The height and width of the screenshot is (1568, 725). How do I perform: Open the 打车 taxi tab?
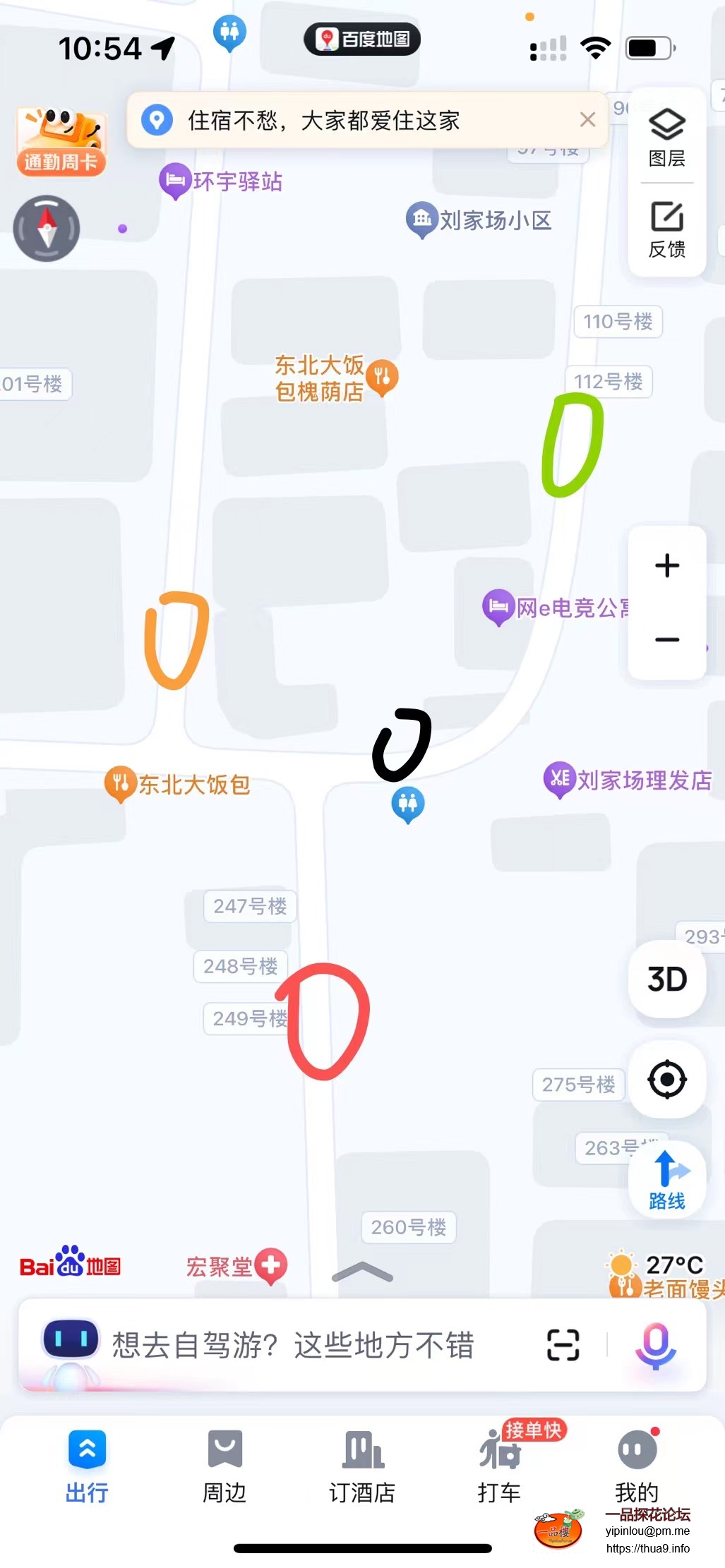pos(499,1466)
